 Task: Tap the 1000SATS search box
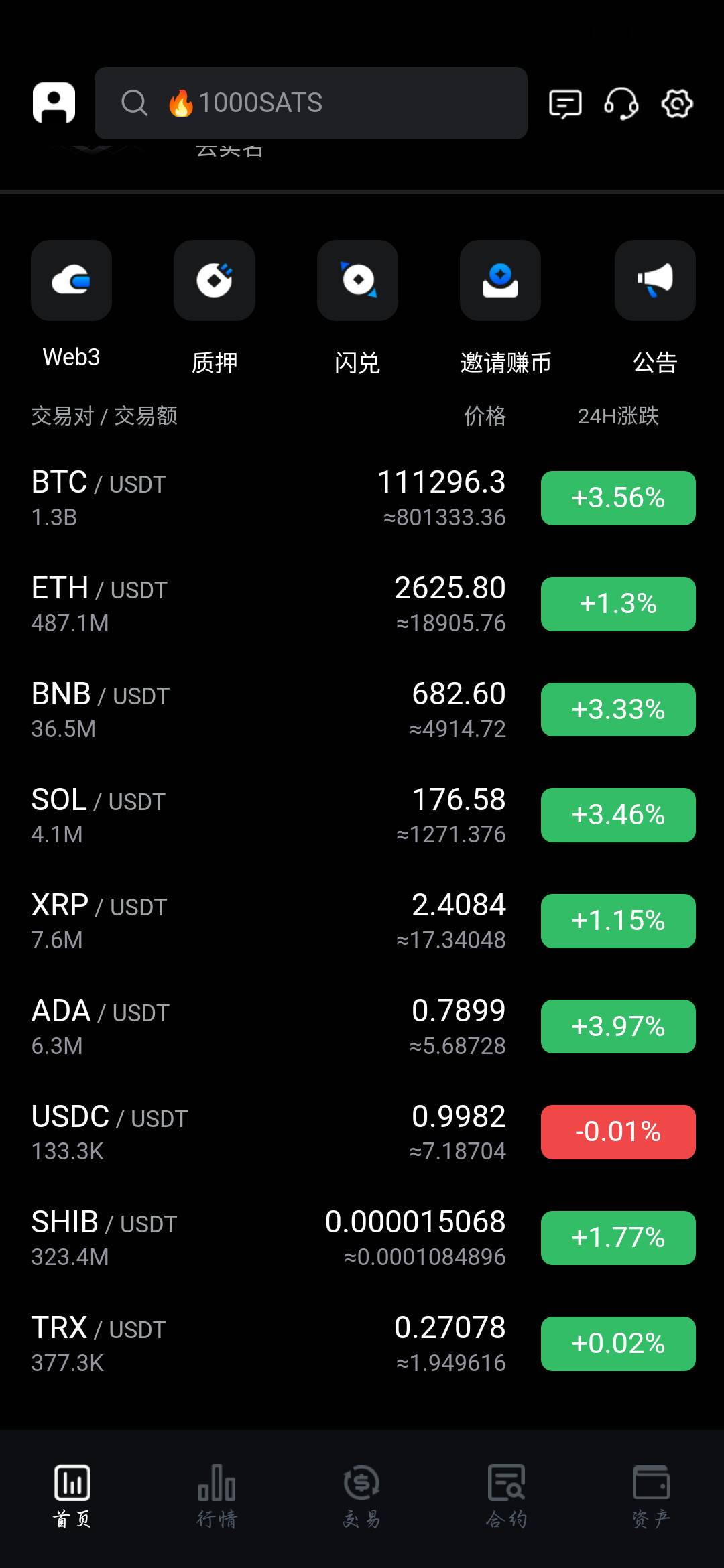point(310,103)
